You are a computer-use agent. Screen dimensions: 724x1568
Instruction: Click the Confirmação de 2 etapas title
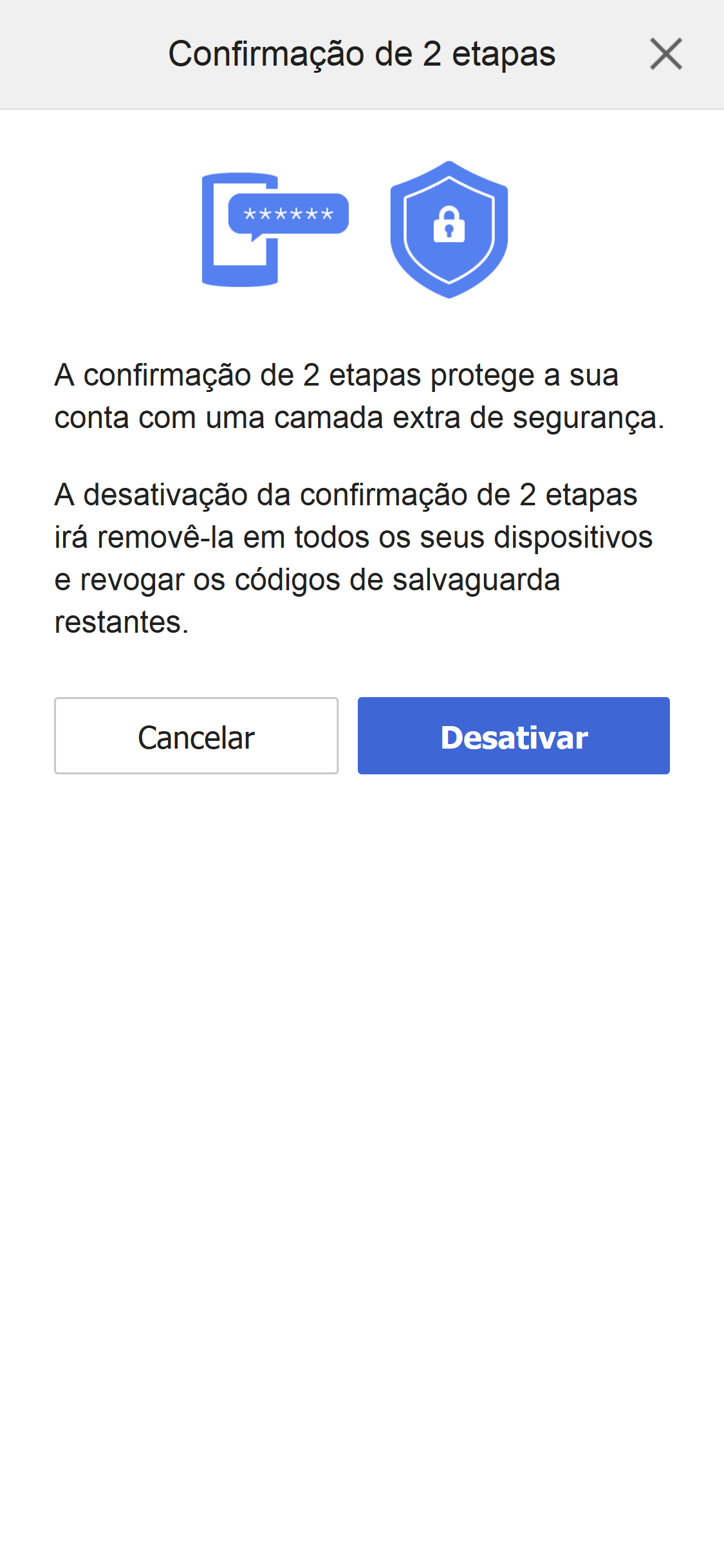click(362, 54)
